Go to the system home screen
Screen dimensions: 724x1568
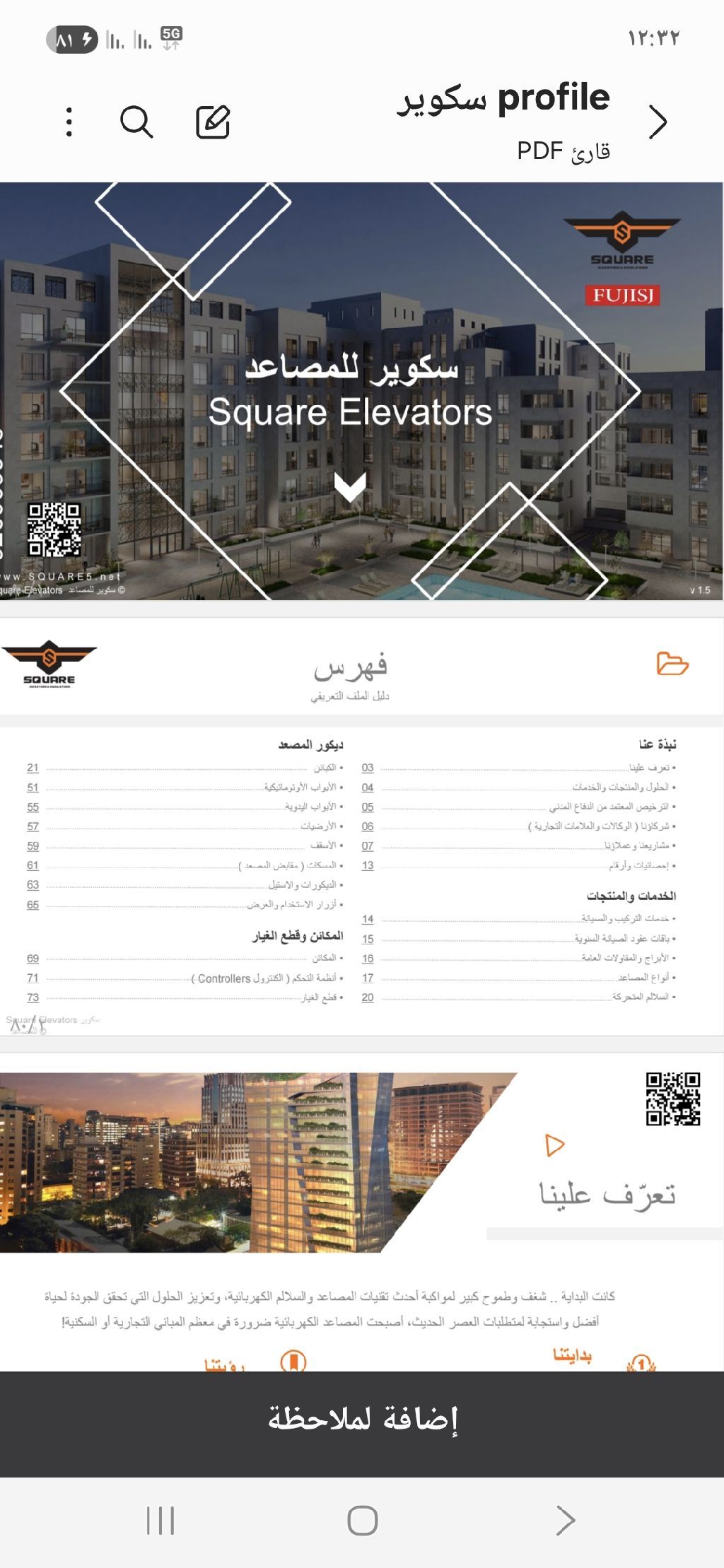point(362,1520)
